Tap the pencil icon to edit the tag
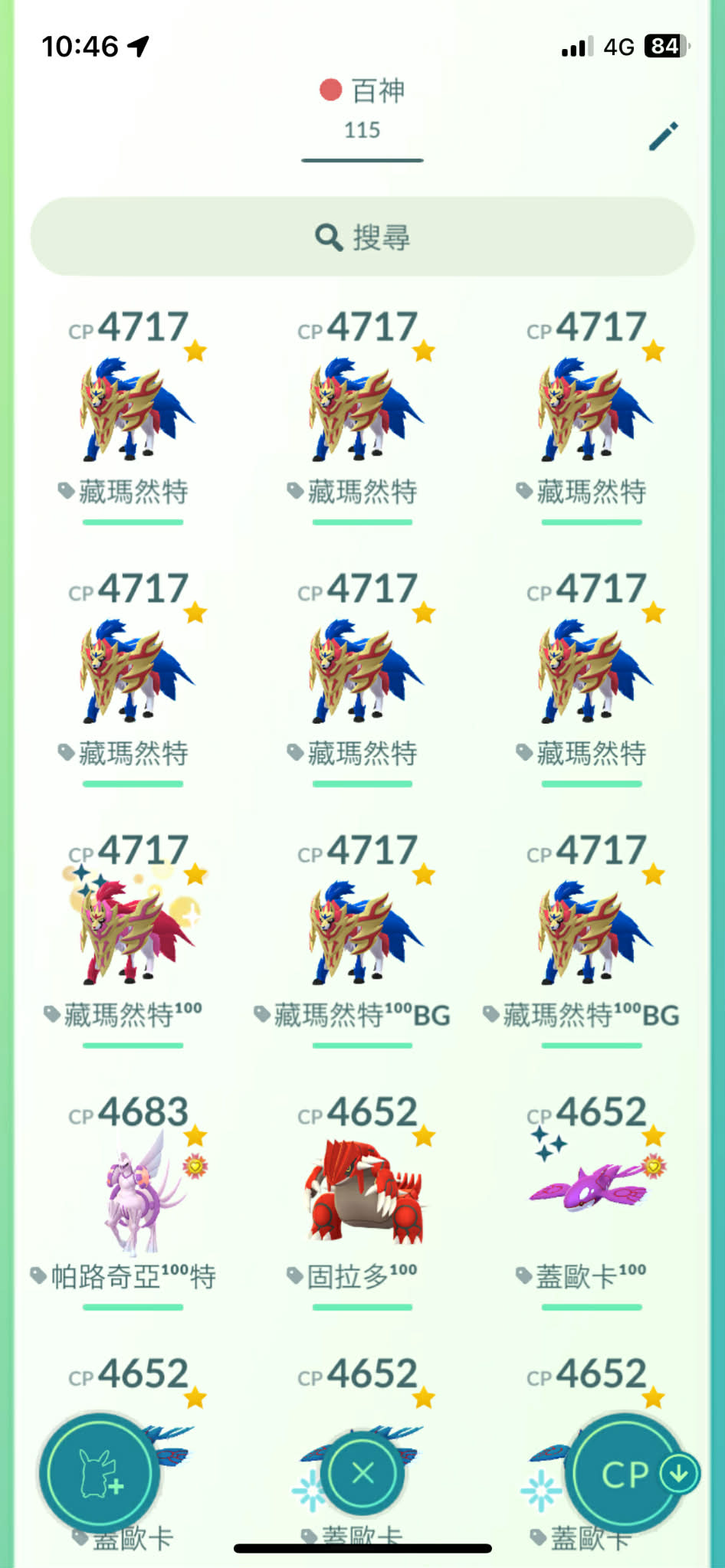This screenshot has height=1568, width=725. [663, 136]
